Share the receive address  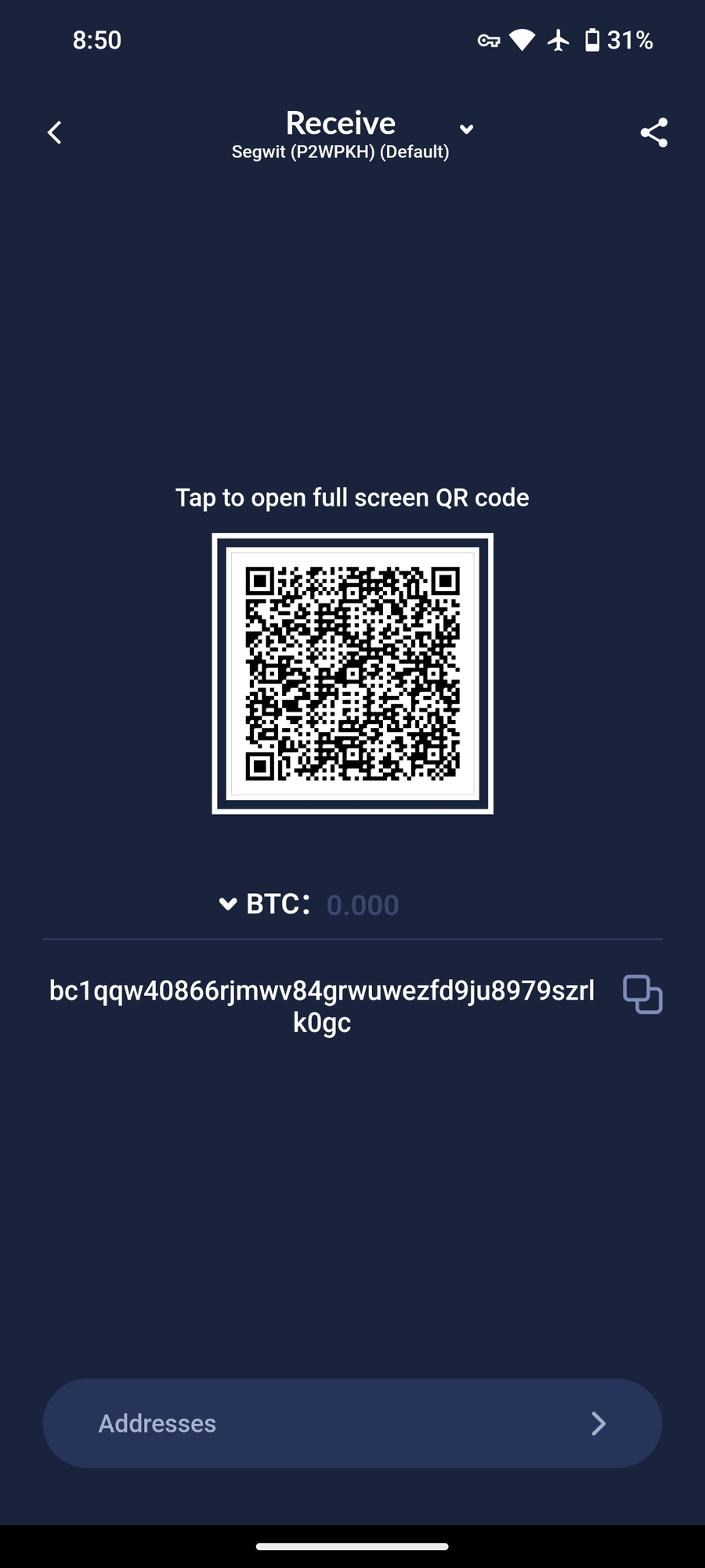click(x=653, y=133)
